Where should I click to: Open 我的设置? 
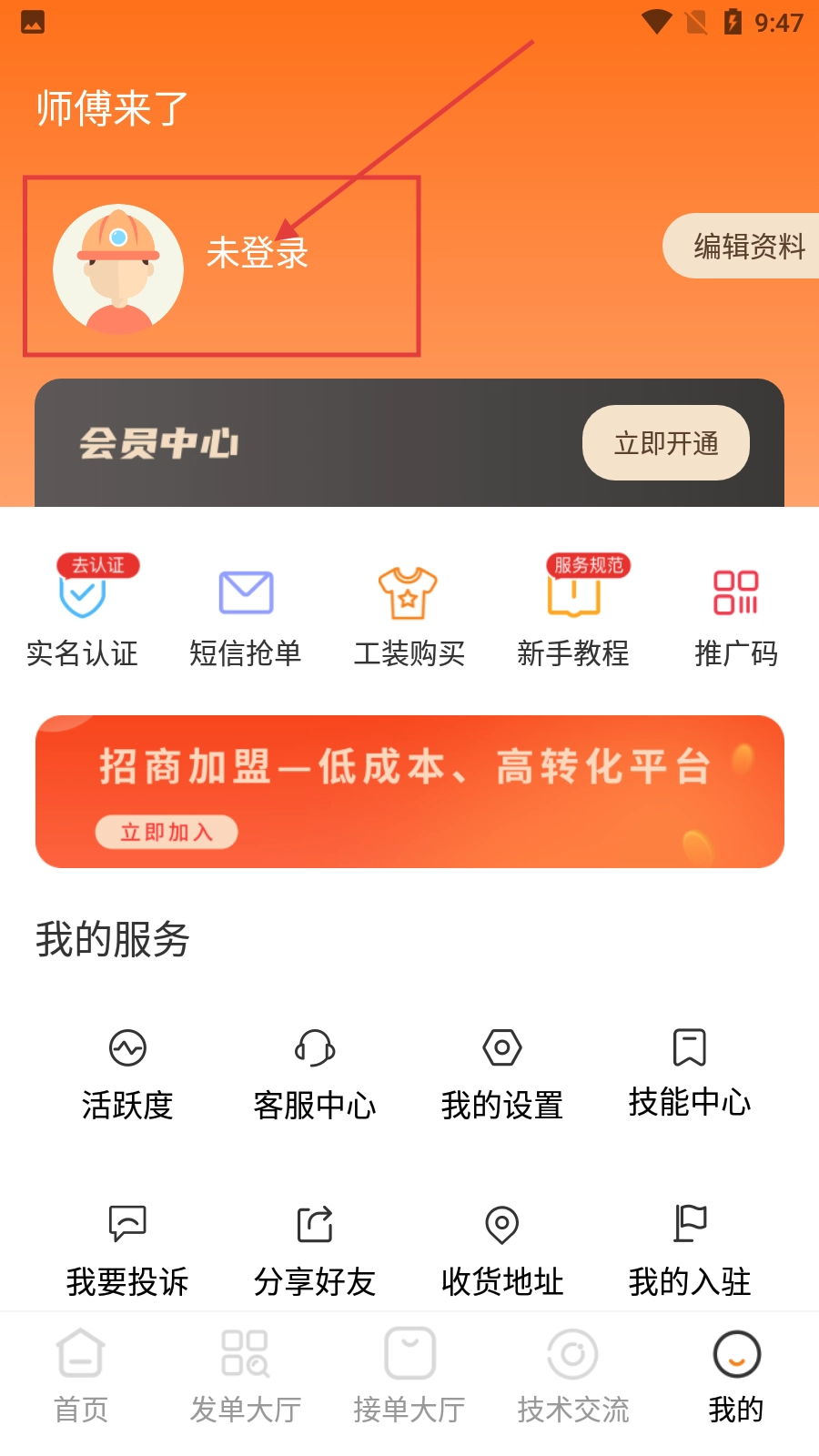click(x=502, y=1074)
